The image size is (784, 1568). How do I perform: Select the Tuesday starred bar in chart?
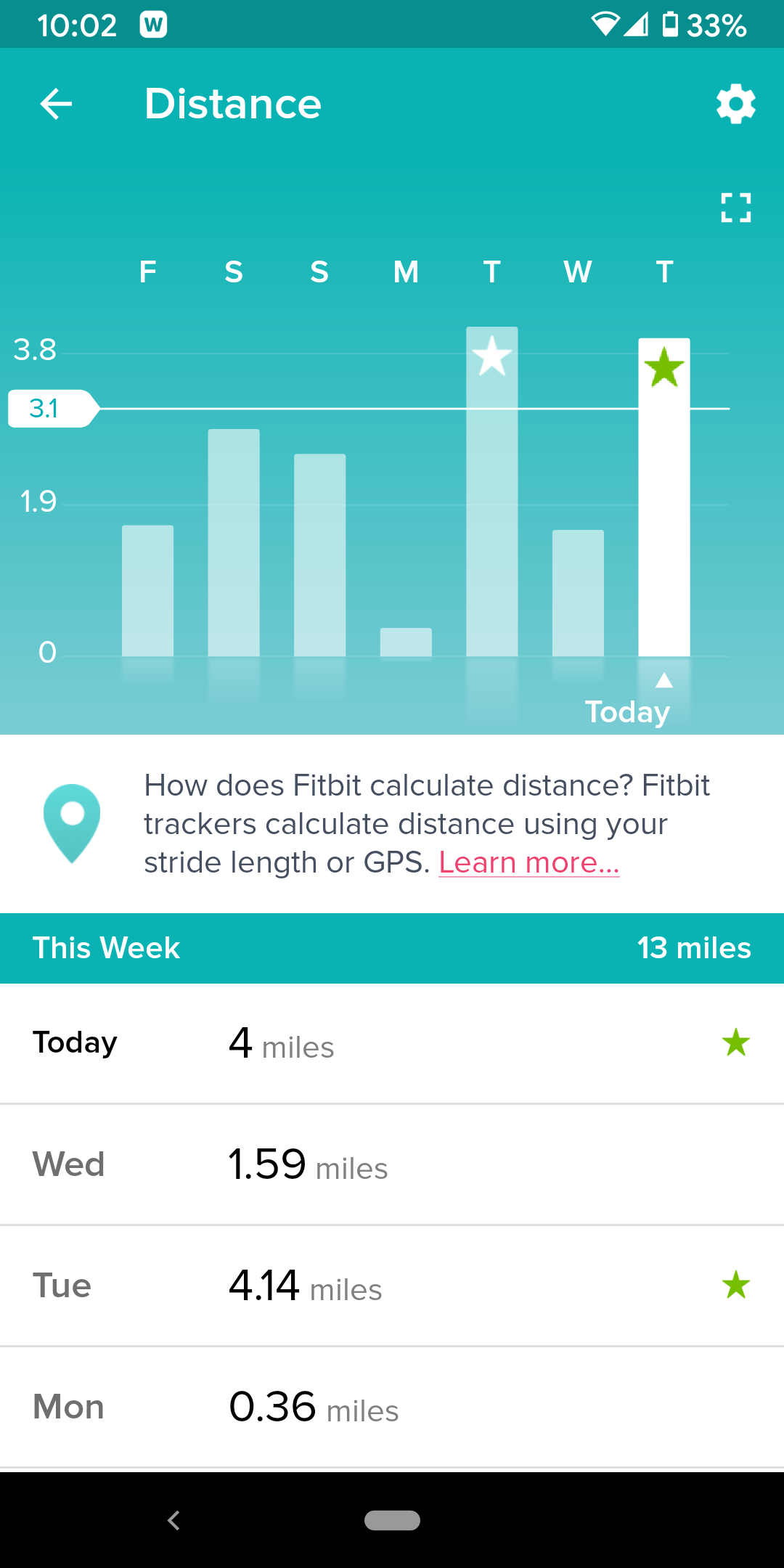[x=491, y=494]
